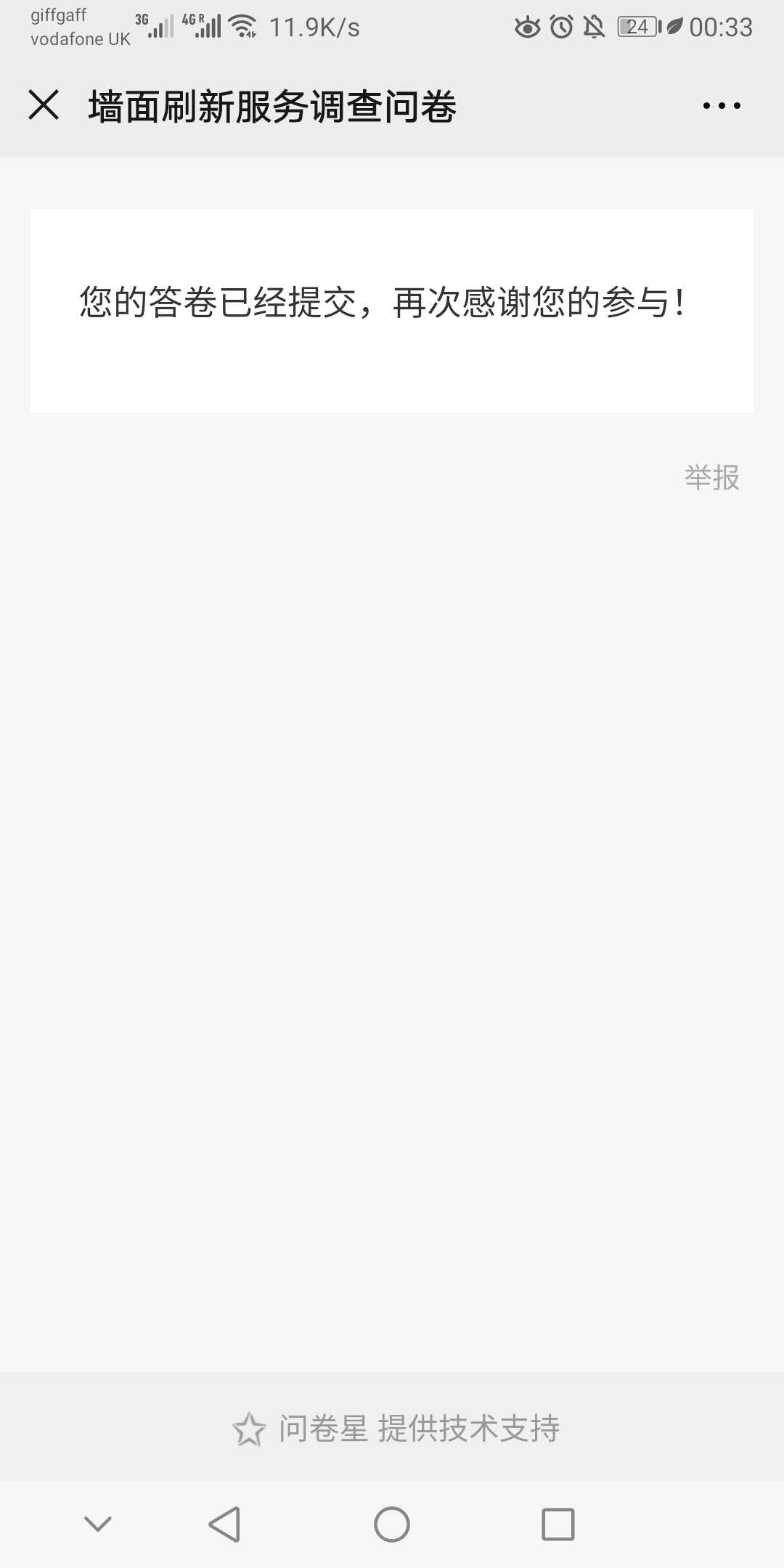The height and width of the screenshot is (1568, 784).
Task: Return to the home screen
Action: [392, 1524]
